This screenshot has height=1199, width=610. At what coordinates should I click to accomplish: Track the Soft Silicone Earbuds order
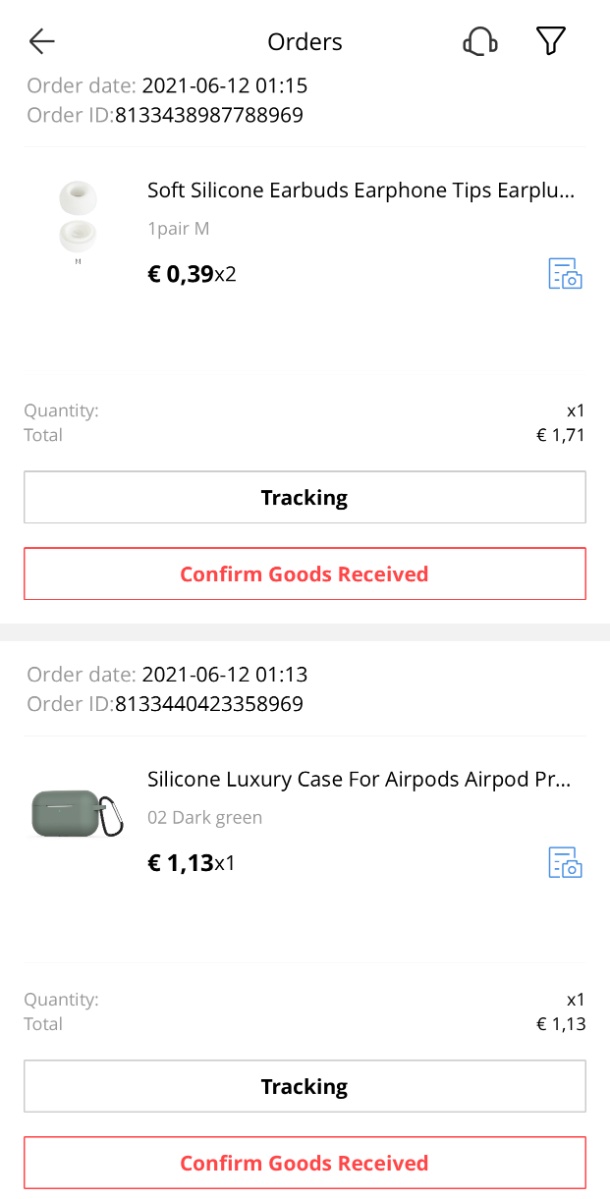point(304,498)
